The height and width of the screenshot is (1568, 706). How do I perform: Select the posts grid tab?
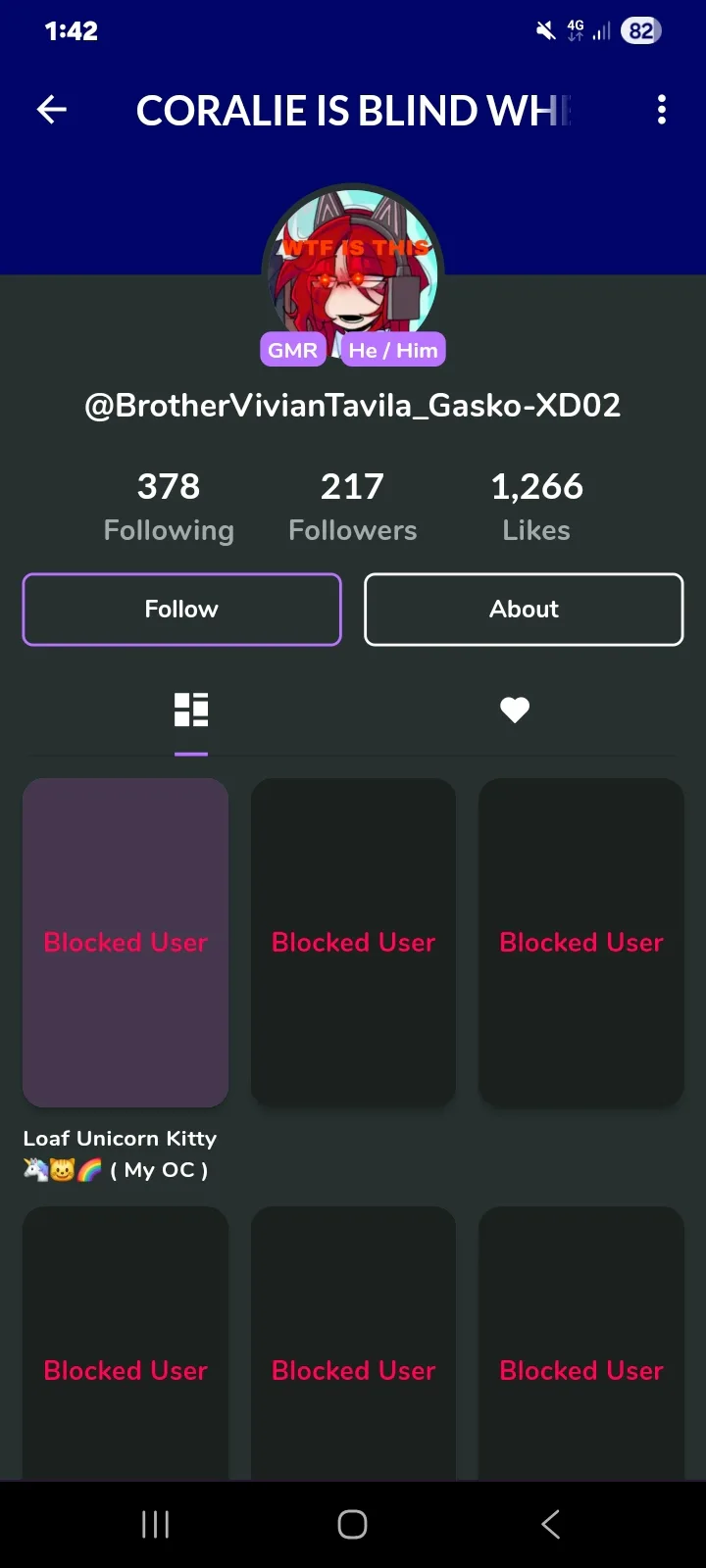[191, 710]
